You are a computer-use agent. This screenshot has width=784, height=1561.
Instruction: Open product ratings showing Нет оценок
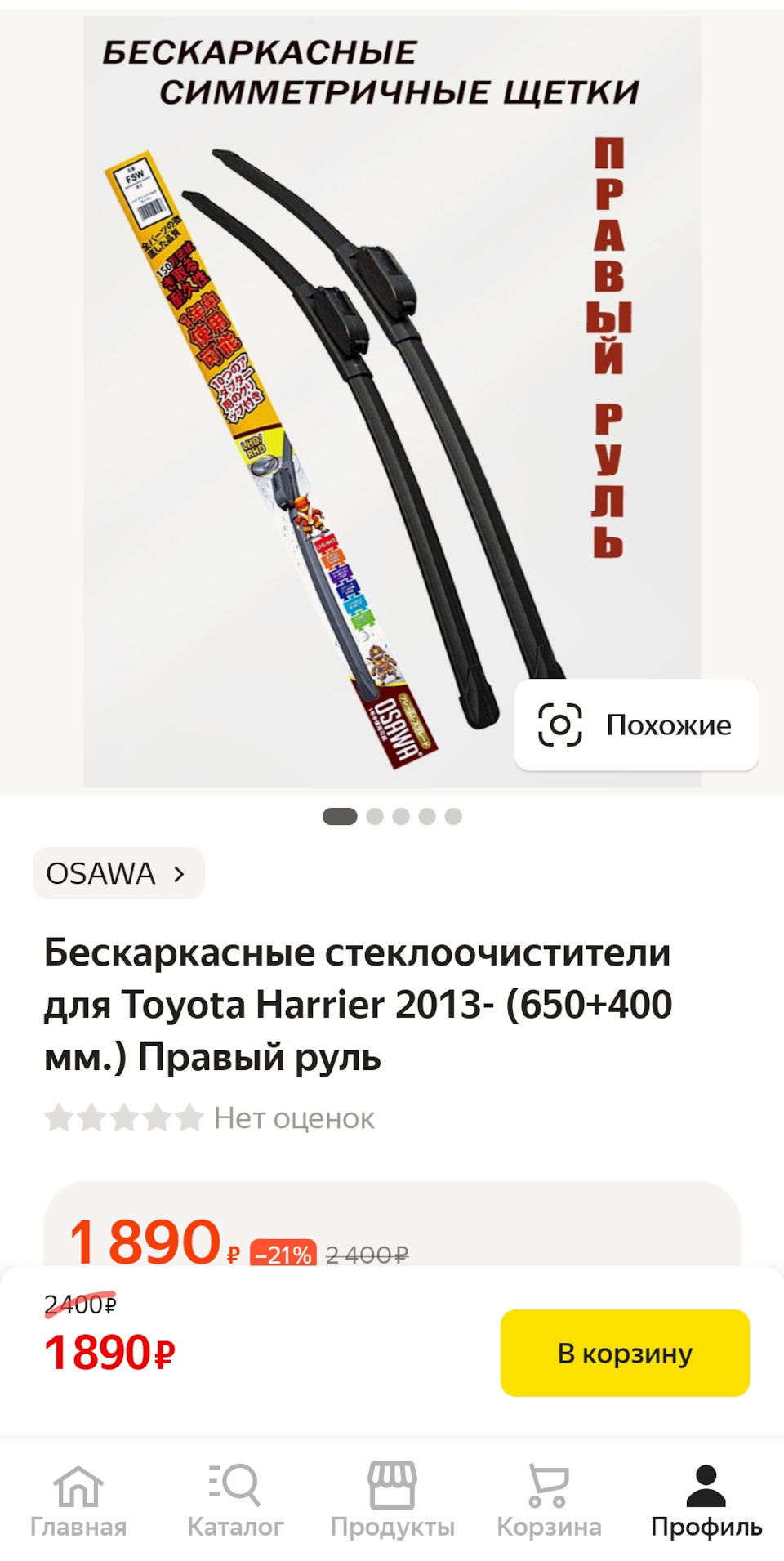(x=211, y=1118)
